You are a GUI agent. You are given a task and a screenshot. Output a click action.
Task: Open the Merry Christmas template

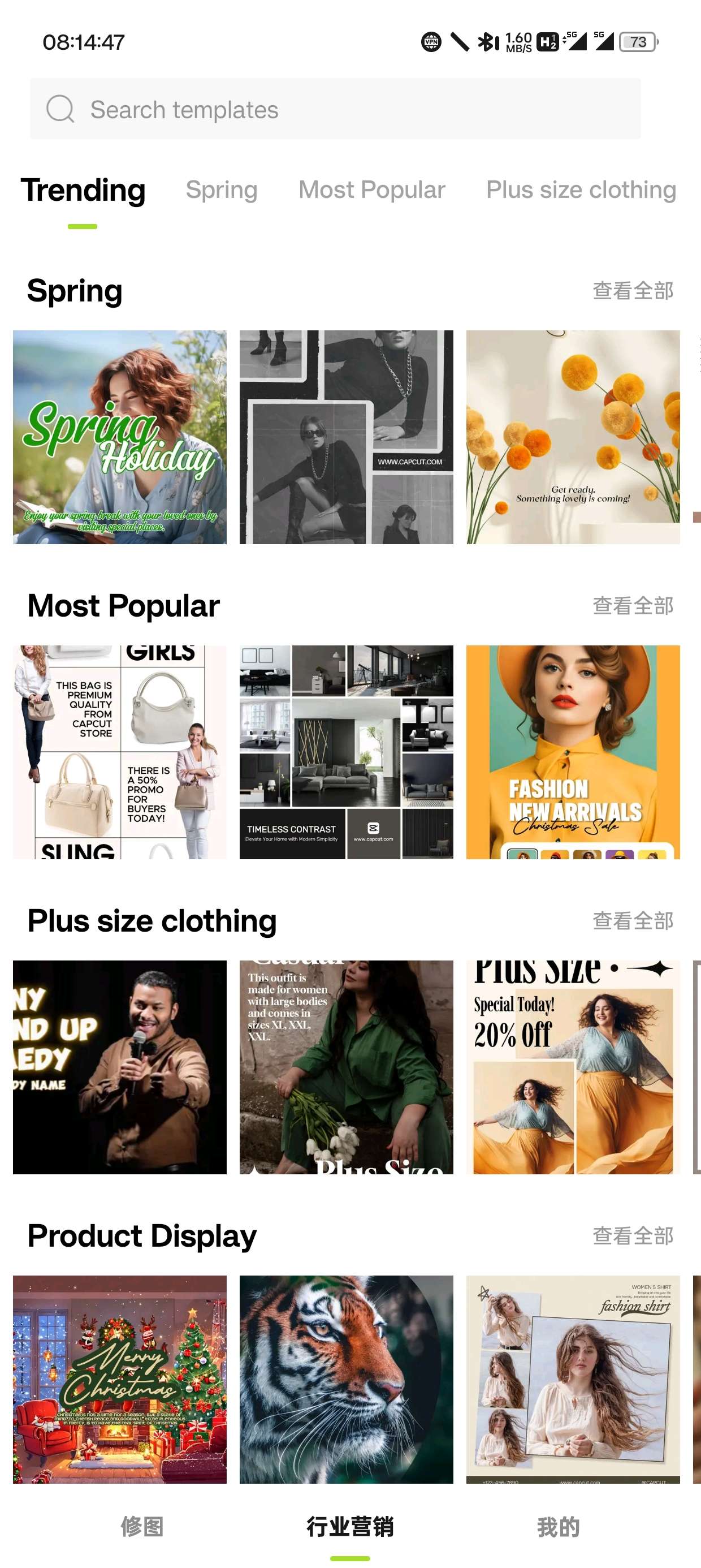point(120,1379)
